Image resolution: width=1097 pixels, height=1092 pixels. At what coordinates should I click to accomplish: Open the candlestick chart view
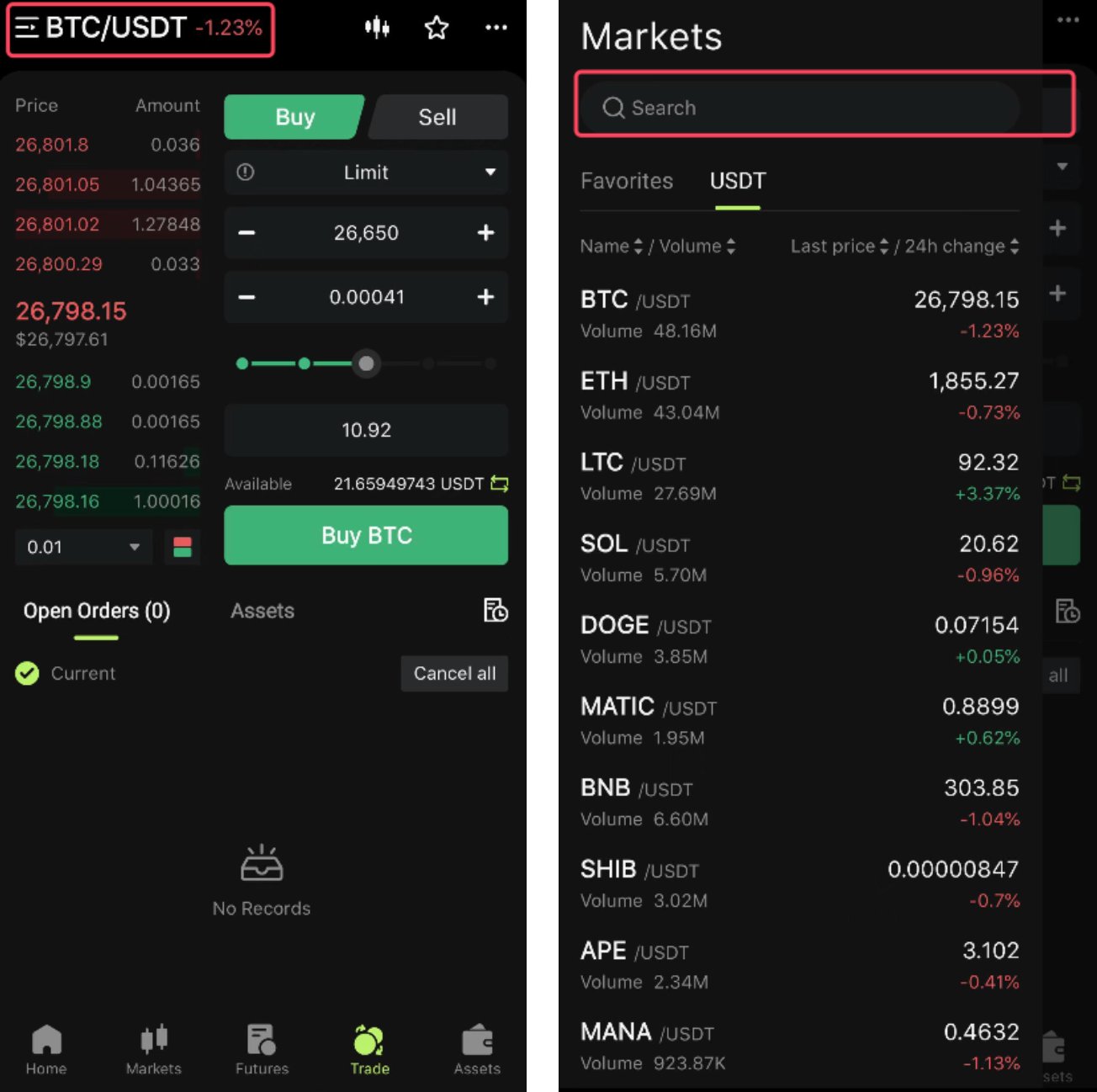point(377,28)
